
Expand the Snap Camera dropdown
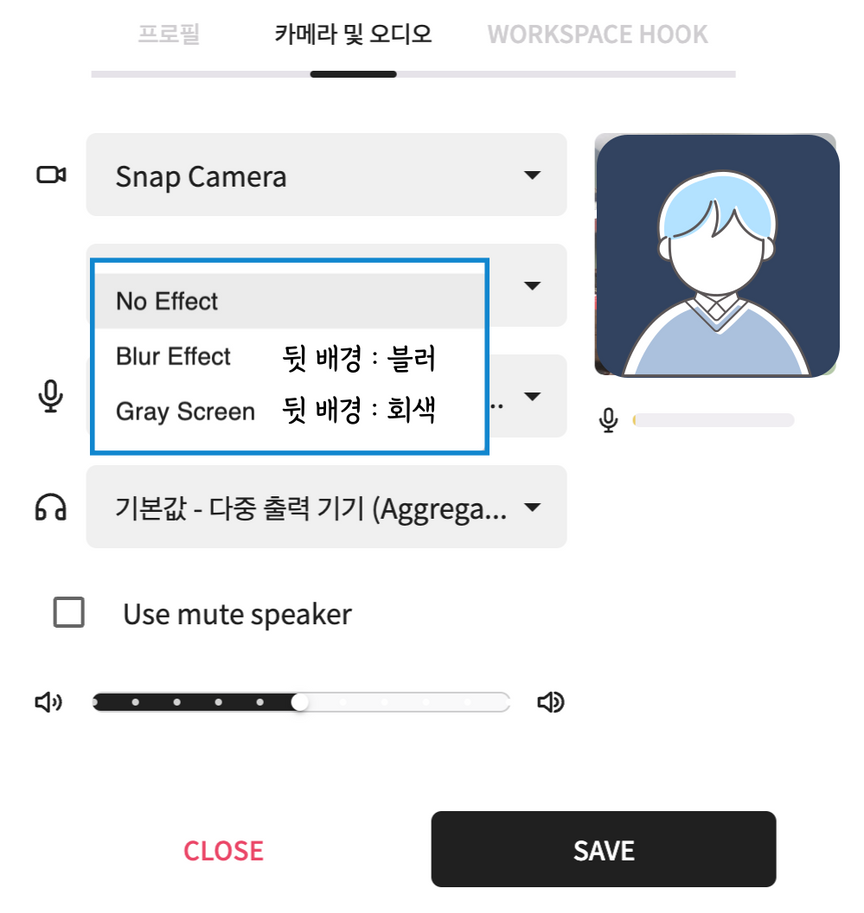point(326,176)
